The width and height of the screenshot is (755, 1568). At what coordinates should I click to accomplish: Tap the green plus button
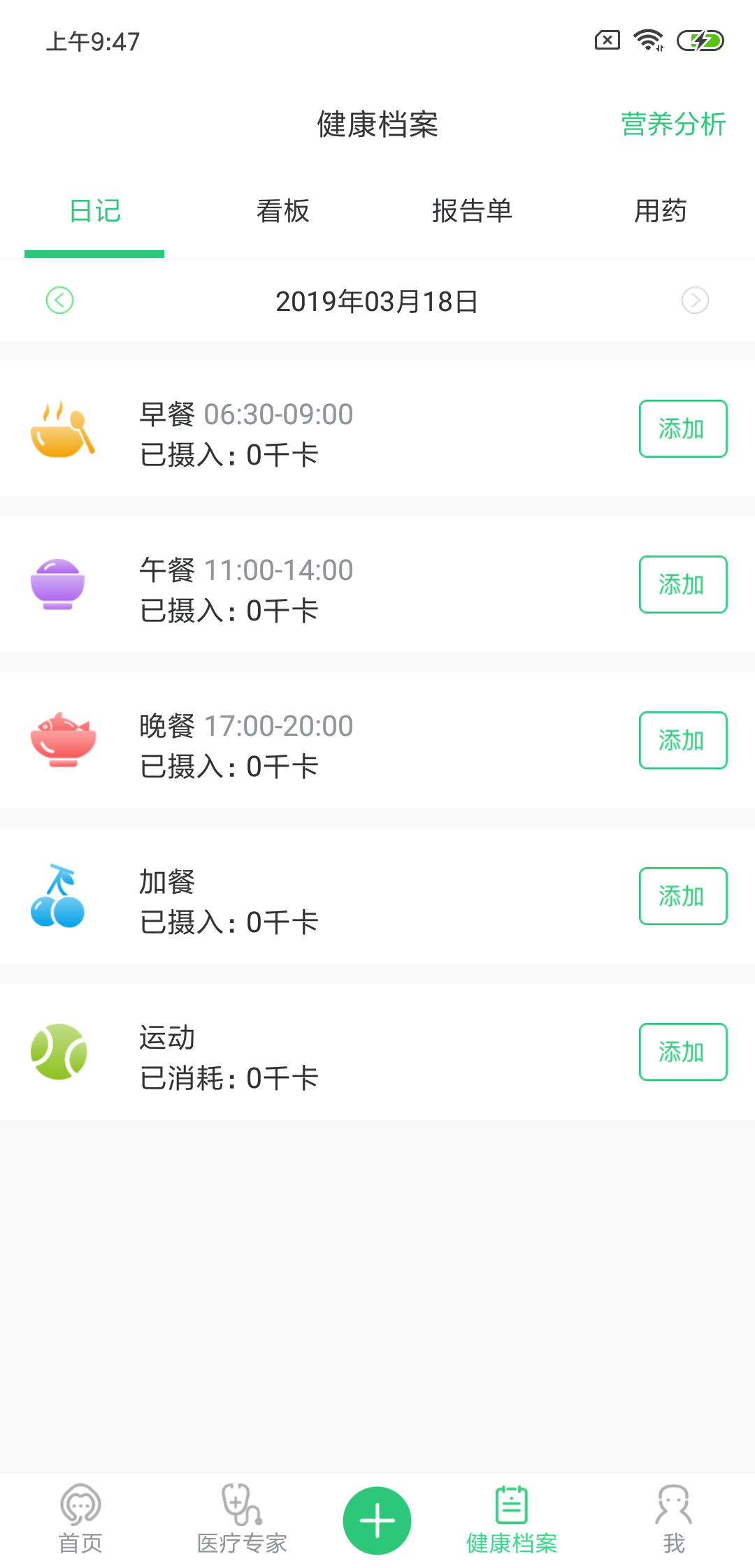[x=377, y=1520]
